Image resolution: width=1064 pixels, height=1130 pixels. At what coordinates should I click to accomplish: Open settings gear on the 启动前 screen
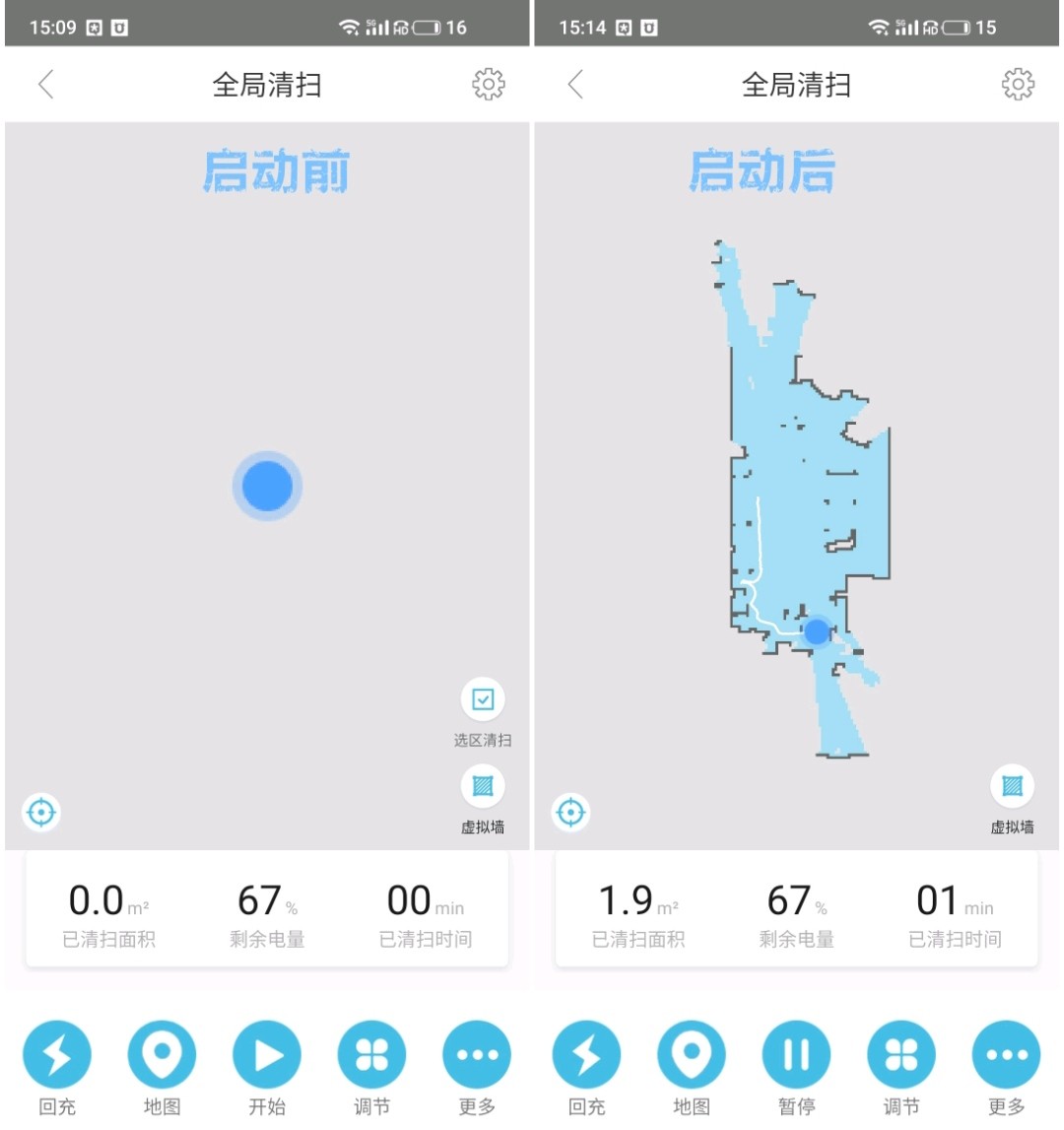488,85
